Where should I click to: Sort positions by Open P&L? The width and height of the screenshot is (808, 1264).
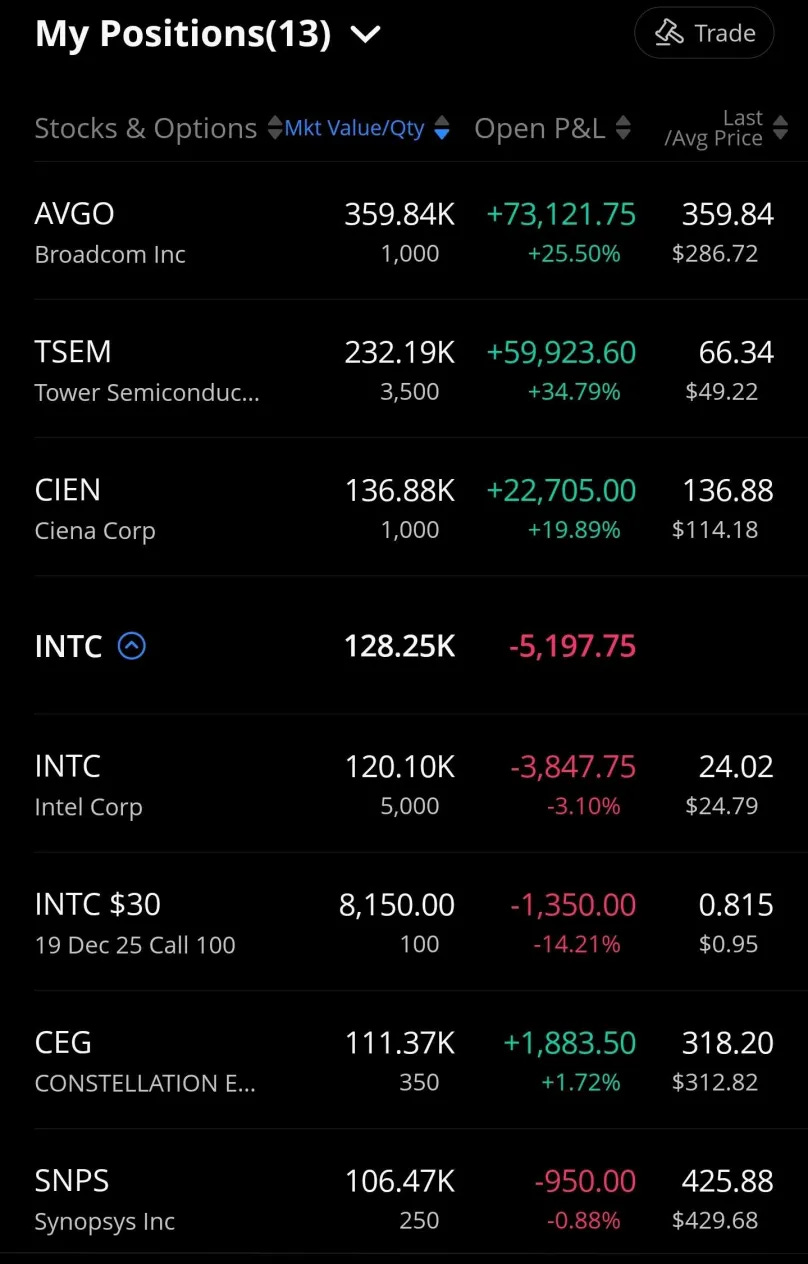point(552,128)
